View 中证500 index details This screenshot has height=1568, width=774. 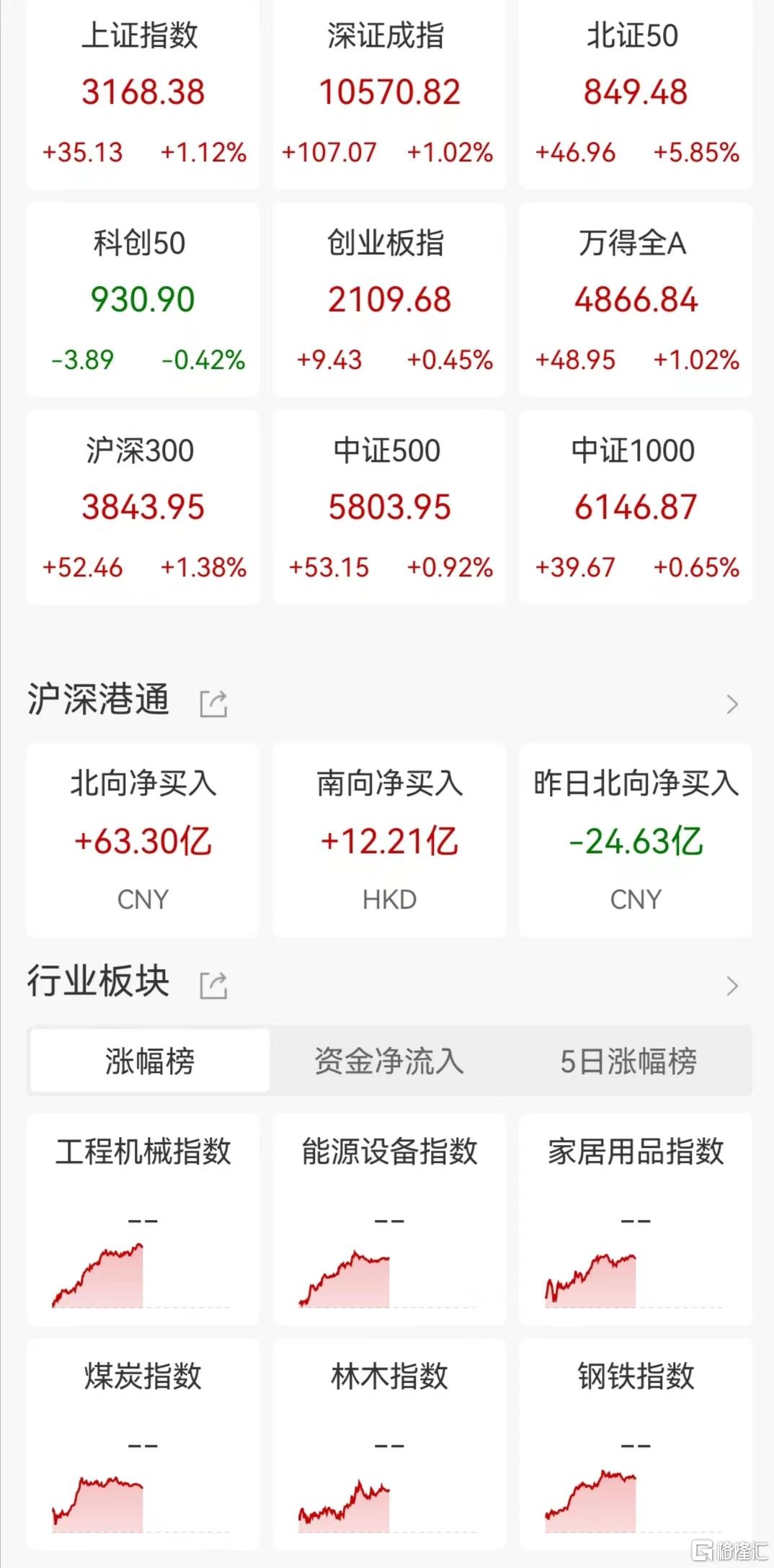tap(389, 507)
